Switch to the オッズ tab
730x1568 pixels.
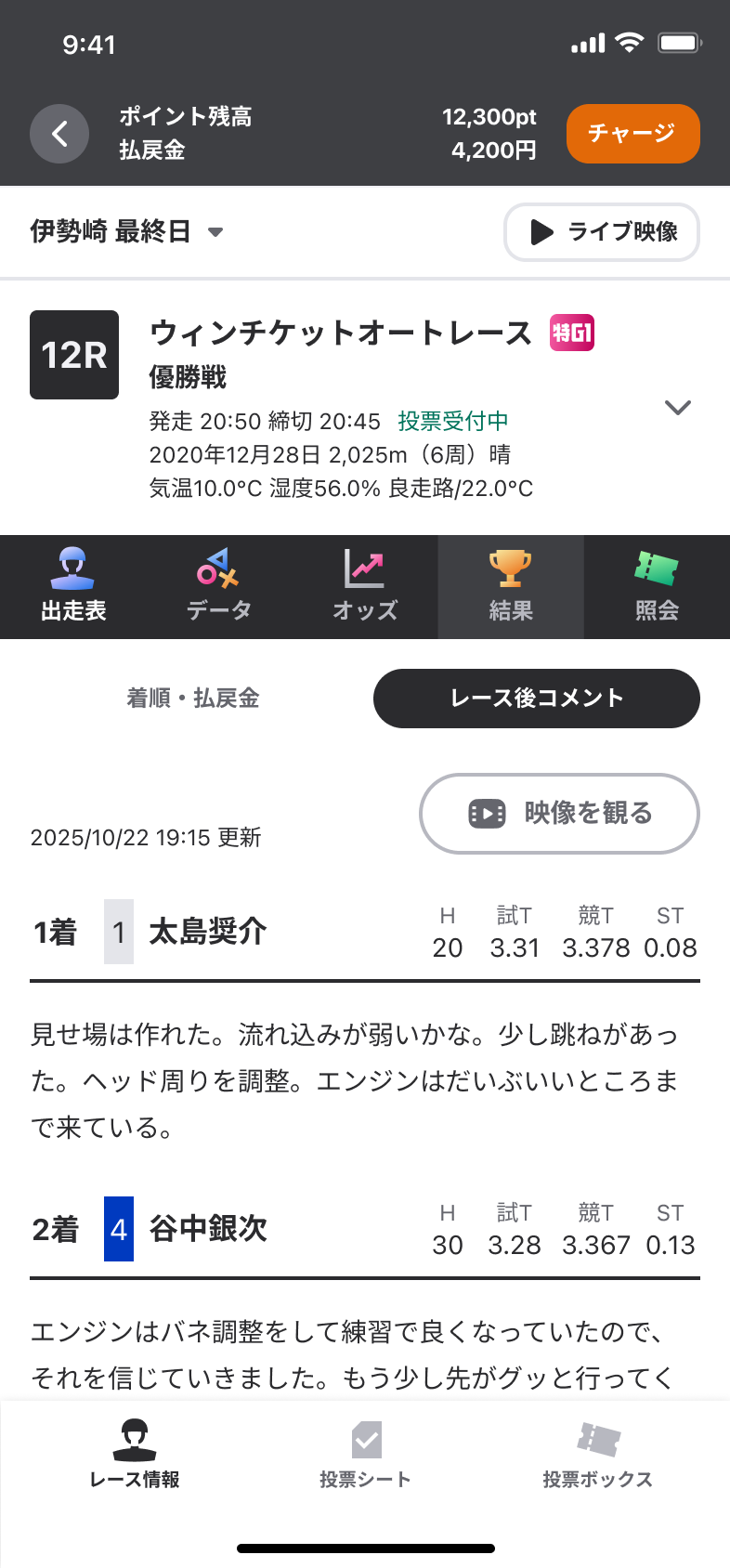tap(365, 587)
